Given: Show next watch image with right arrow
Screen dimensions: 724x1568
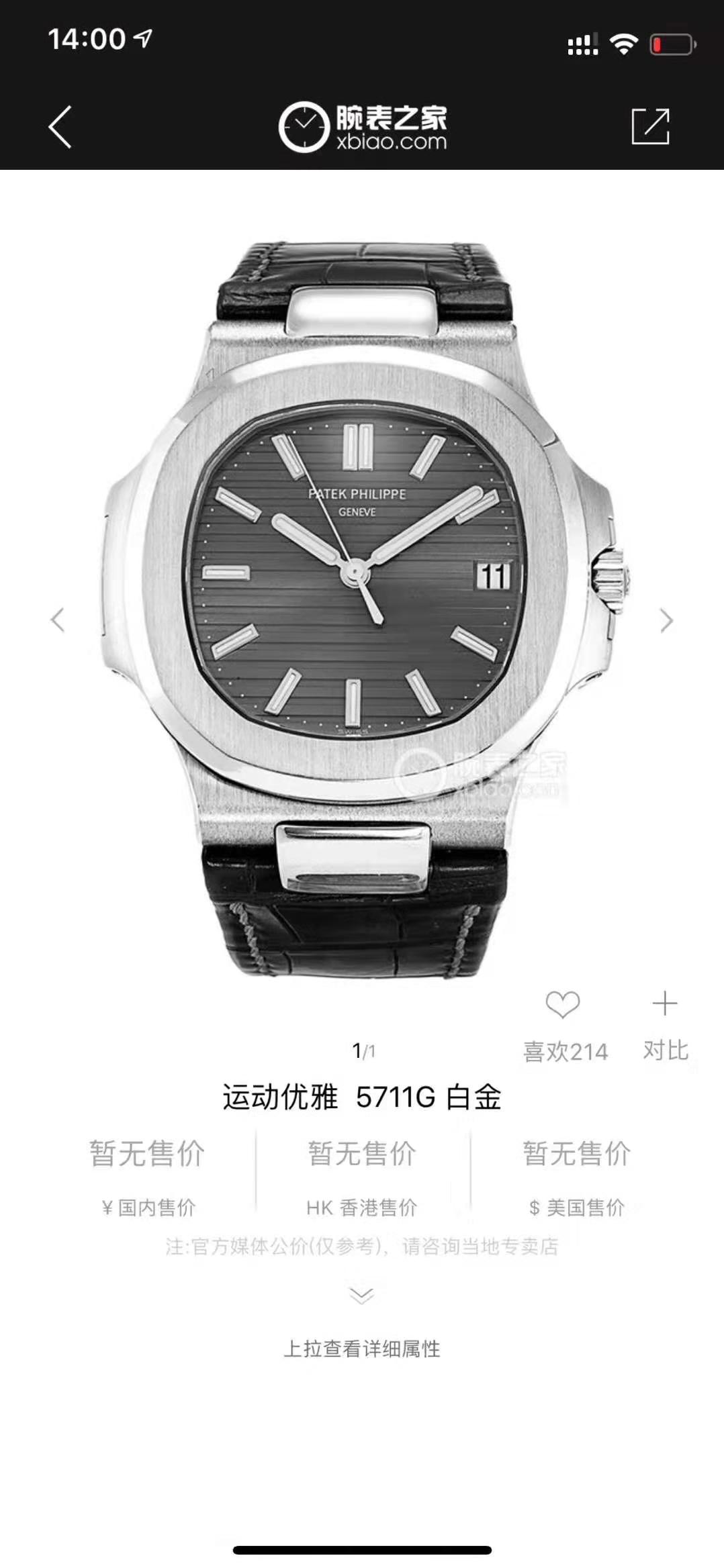Looking at the screenshot, I should coord(666,620).
